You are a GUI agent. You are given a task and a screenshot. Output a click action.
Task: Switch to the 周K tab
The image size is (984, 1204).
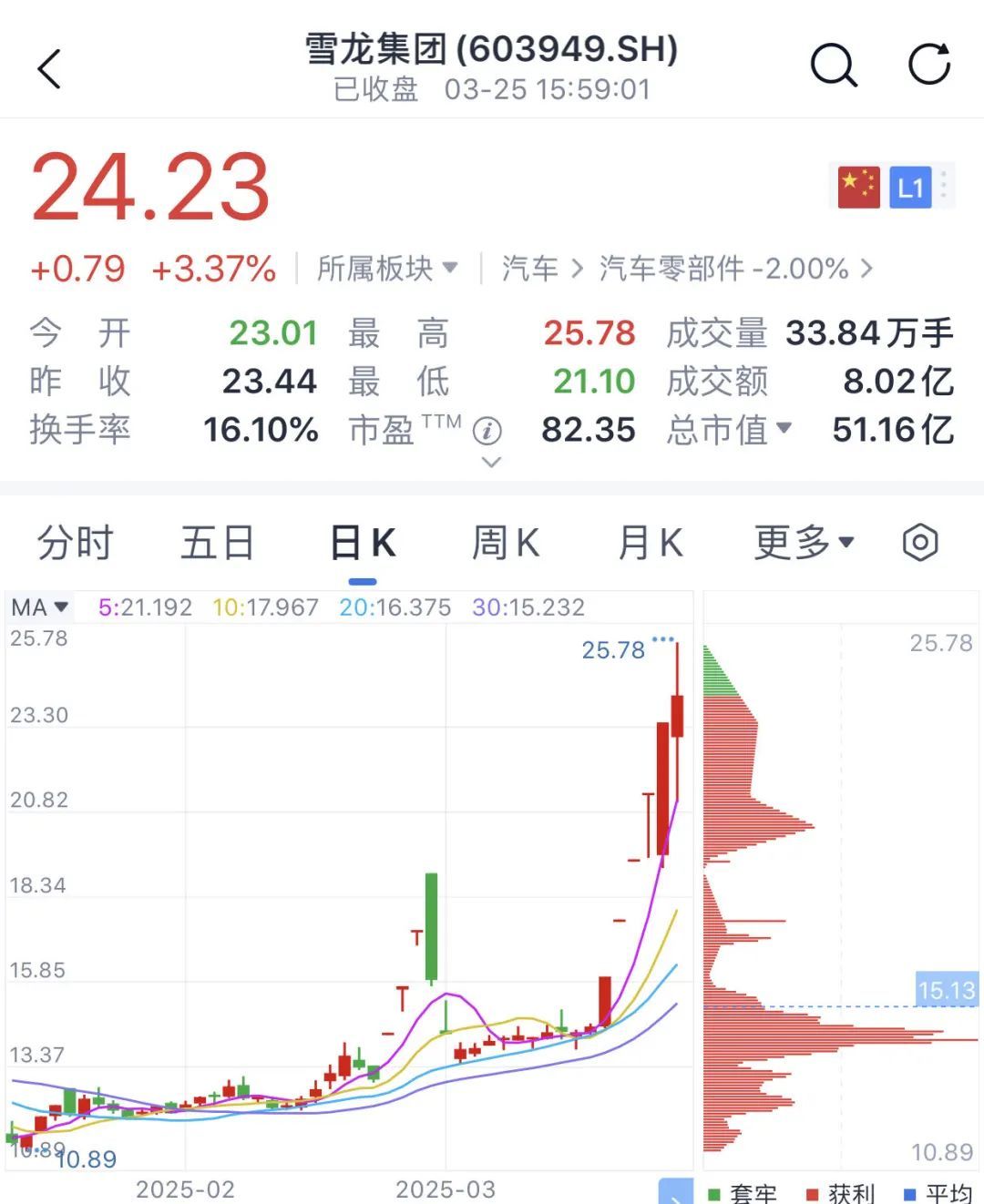(507, 542)
